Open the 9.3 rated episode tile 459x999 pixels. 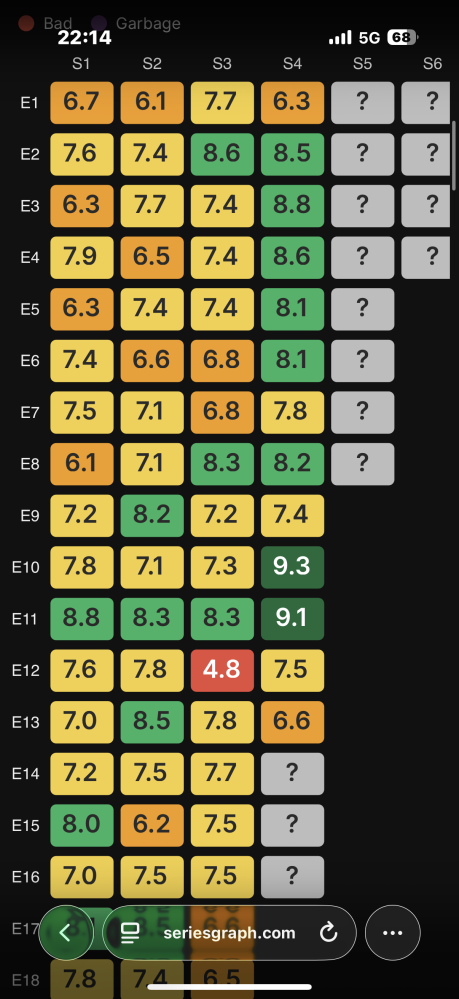point(292,567)
